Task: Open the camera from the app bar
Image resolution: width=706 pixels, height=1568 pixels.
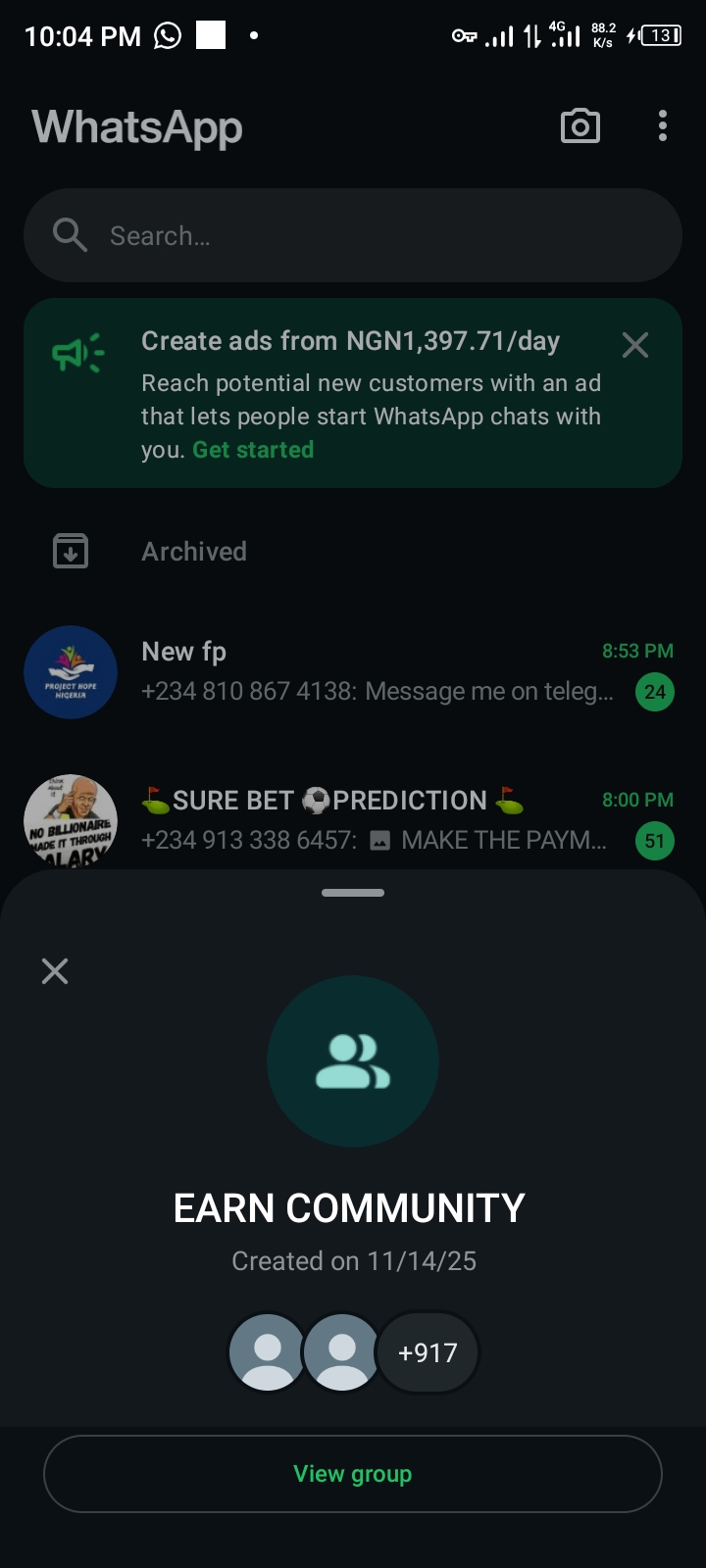Action: 580,126
